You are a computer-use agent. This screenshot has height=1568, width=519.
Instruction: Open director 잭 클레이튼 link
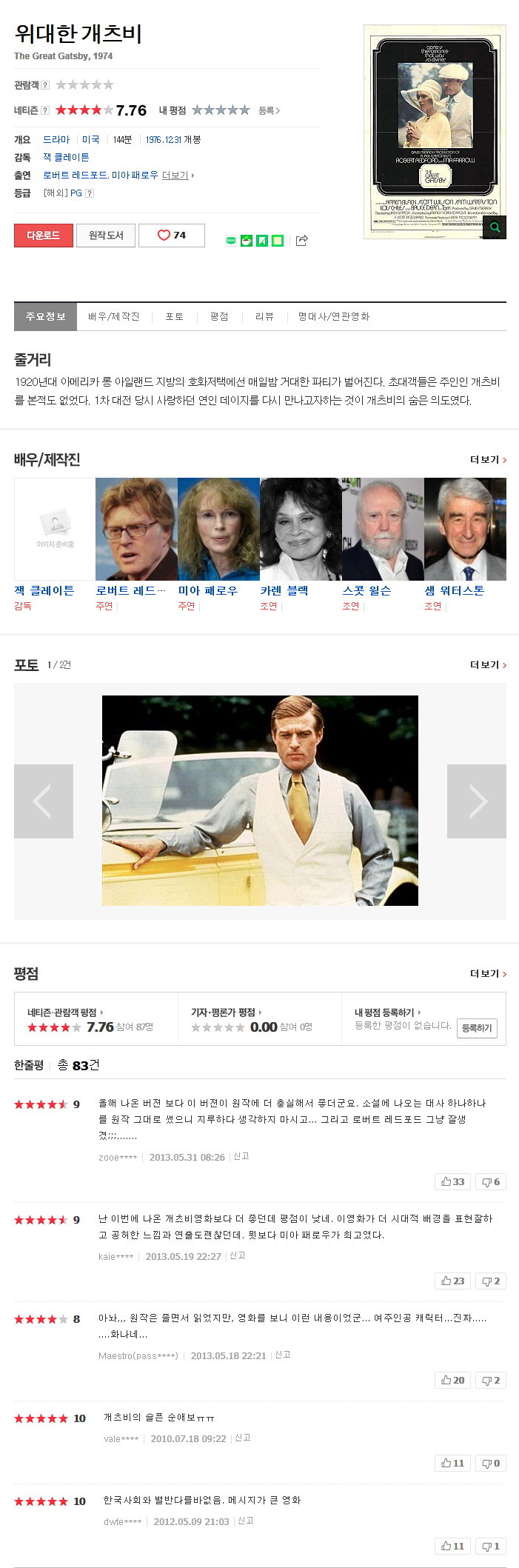pyautogui.click(x=66, y=157)
